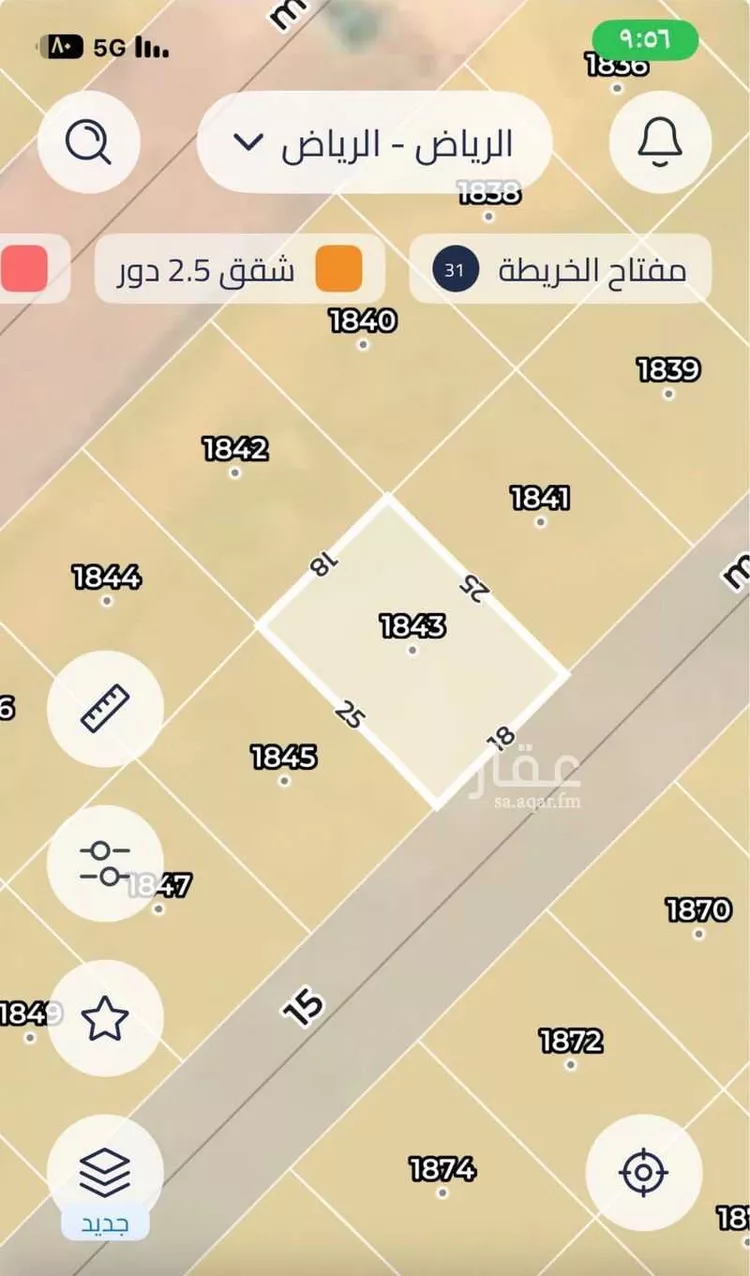Open the map filter sliders button
The height and width of the screenshot is (1276, 750).
pyautogui.click(x=105, y=863)
